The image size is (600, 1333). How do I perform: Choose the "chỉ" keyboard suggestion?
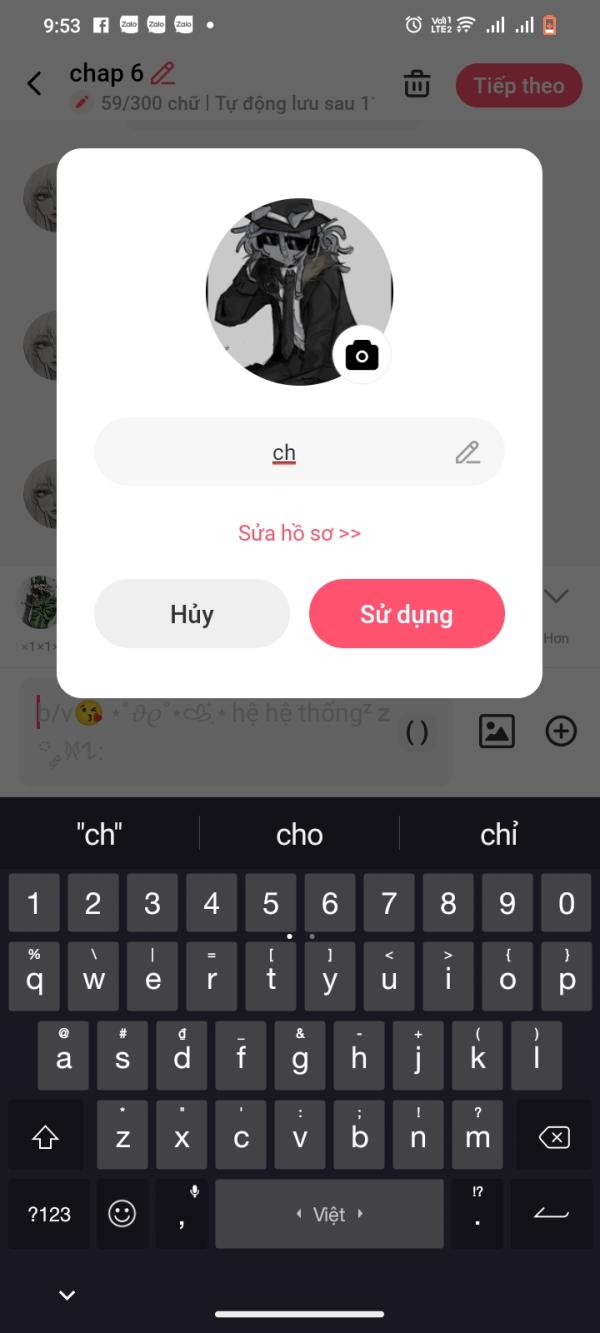click(499, 834)
